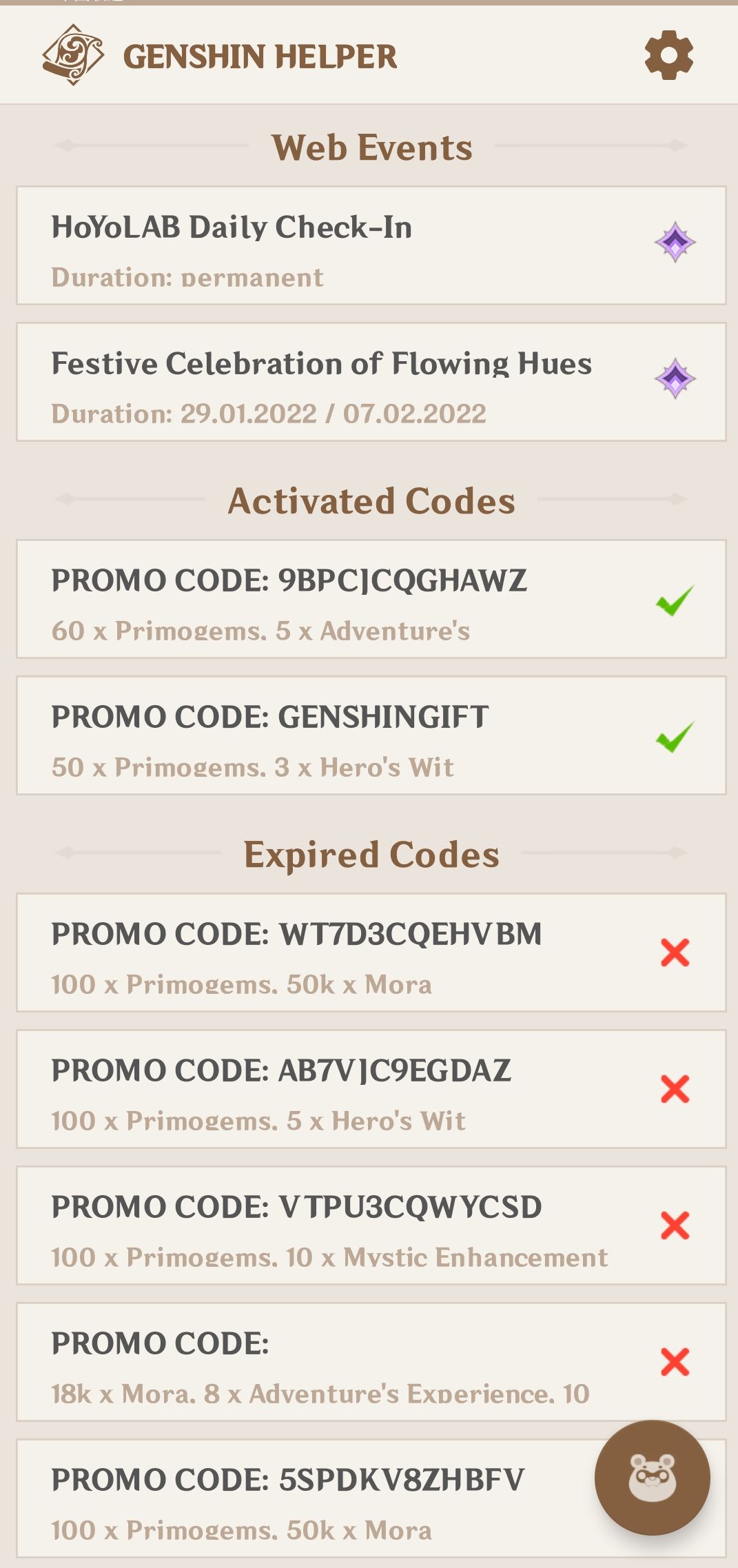This screenshot has width=738, height=1568.
Task: Open expired code 5SPDKV8ZHBFV
Action: pos(310,1498)
